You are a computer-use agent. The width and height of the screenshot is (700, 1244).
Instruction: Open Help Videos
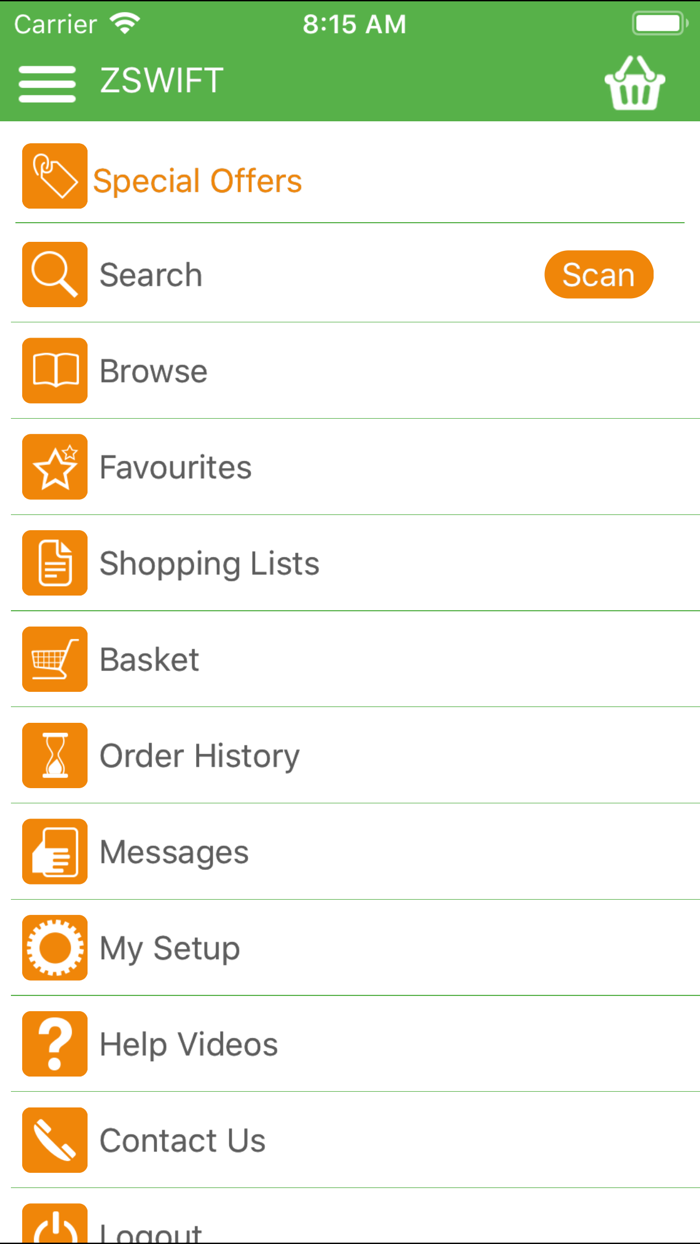click(x=350, y=1043)
